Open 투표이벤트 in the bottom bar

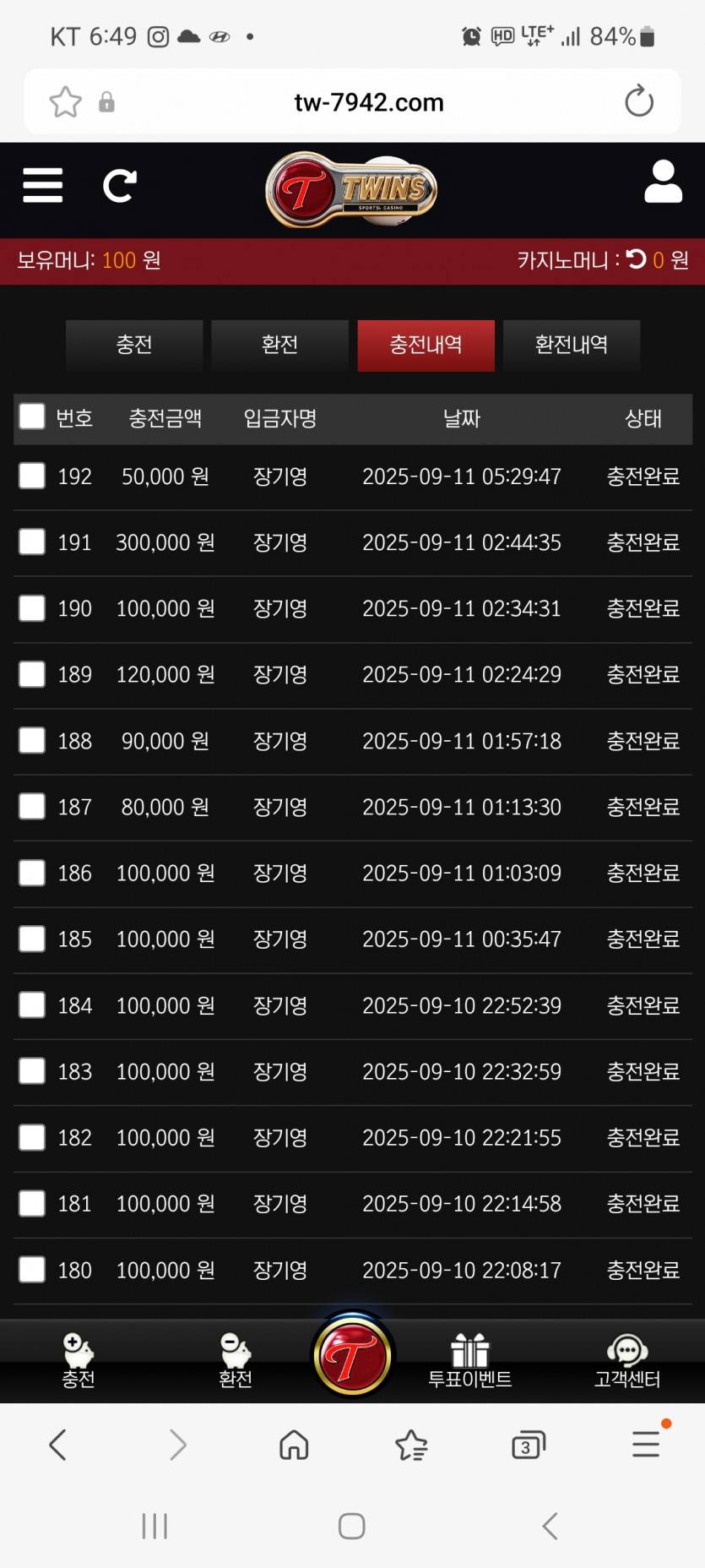[x=469, y=1361]
